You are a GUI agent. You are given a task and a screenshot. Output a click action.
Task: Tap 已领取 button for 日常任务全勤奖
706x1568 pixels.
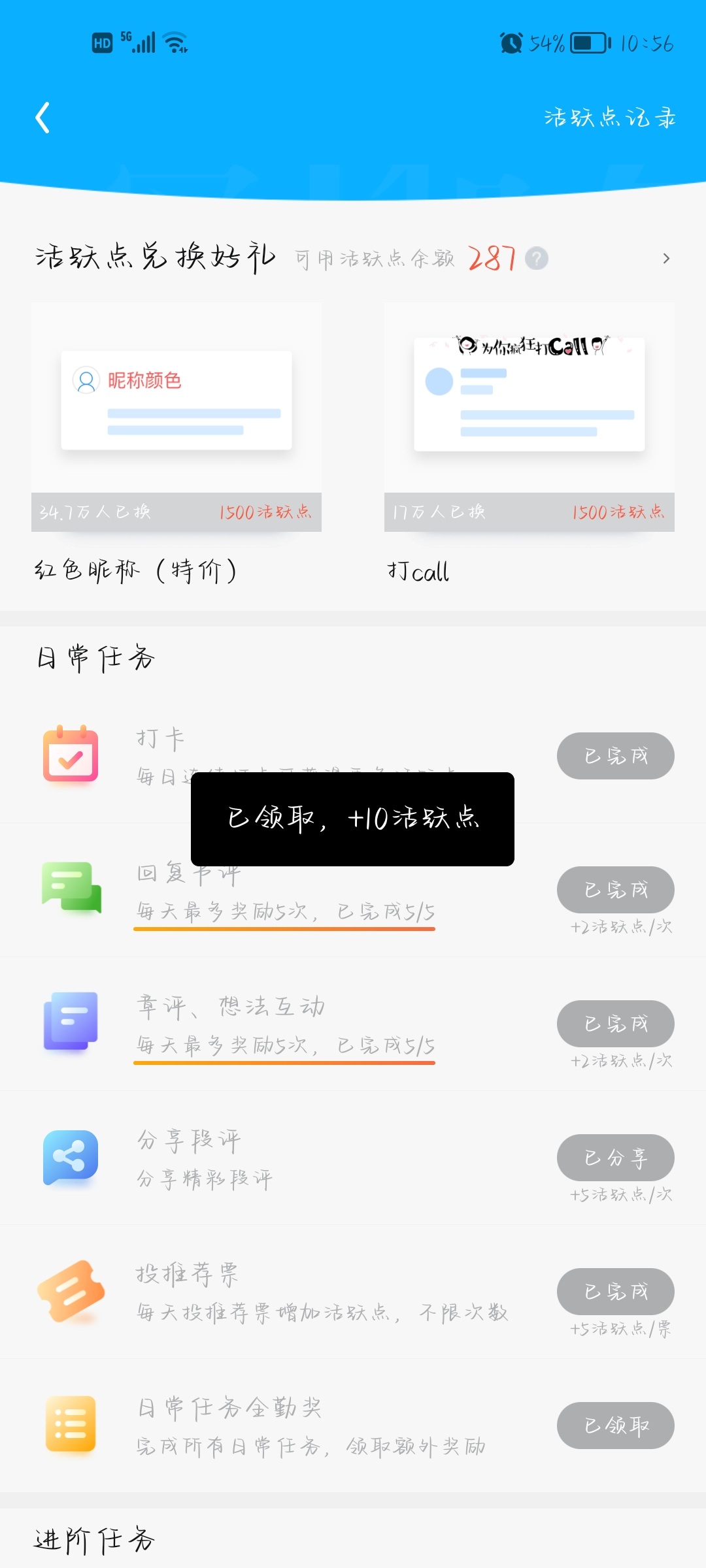pyautogui.click(x=615, y=1426)
